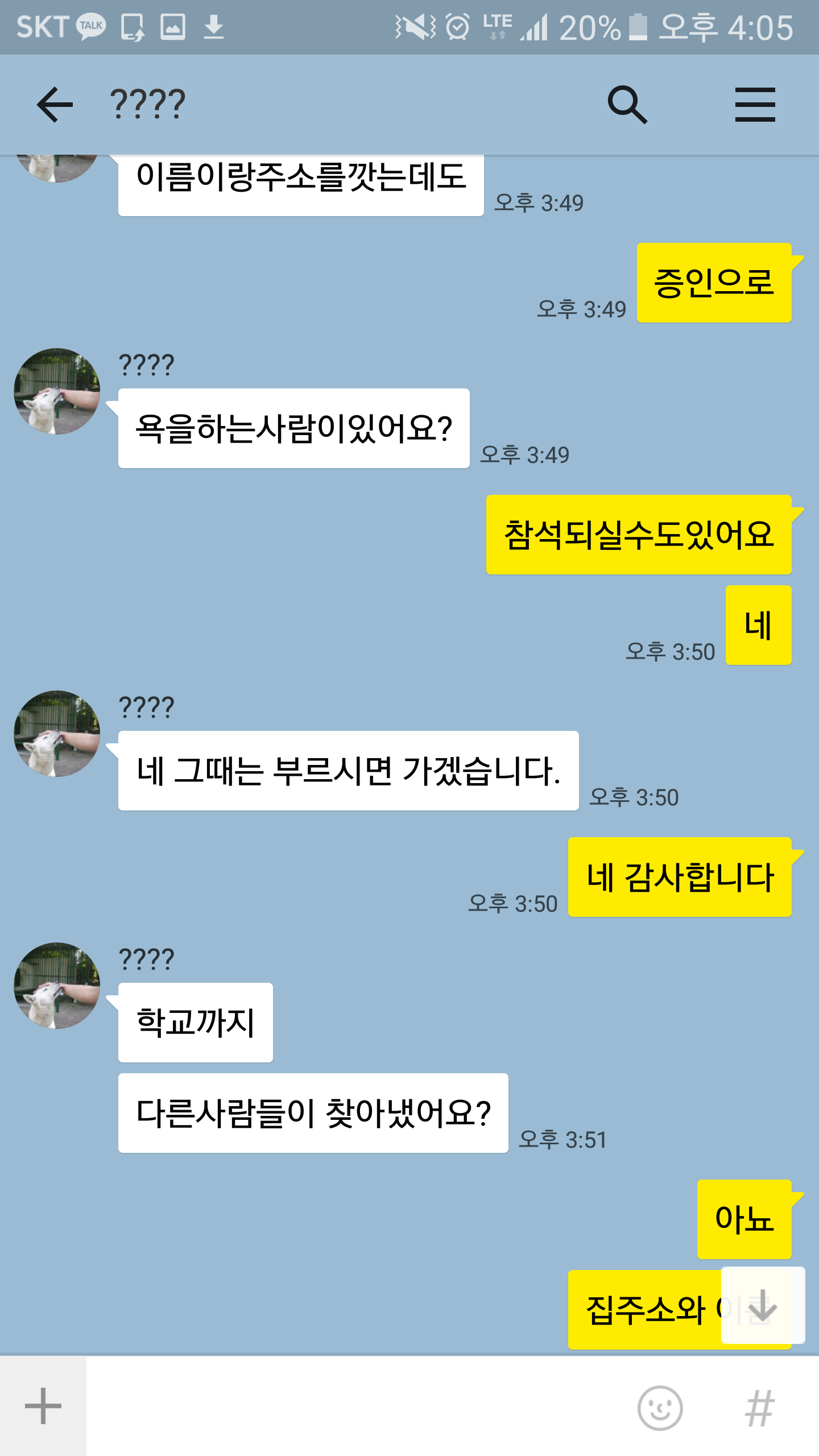Open sender's profile picture beside 욕을하는사람이있어요?
The width and height of the screenshot is (819, 1456).
coord(57,391)
